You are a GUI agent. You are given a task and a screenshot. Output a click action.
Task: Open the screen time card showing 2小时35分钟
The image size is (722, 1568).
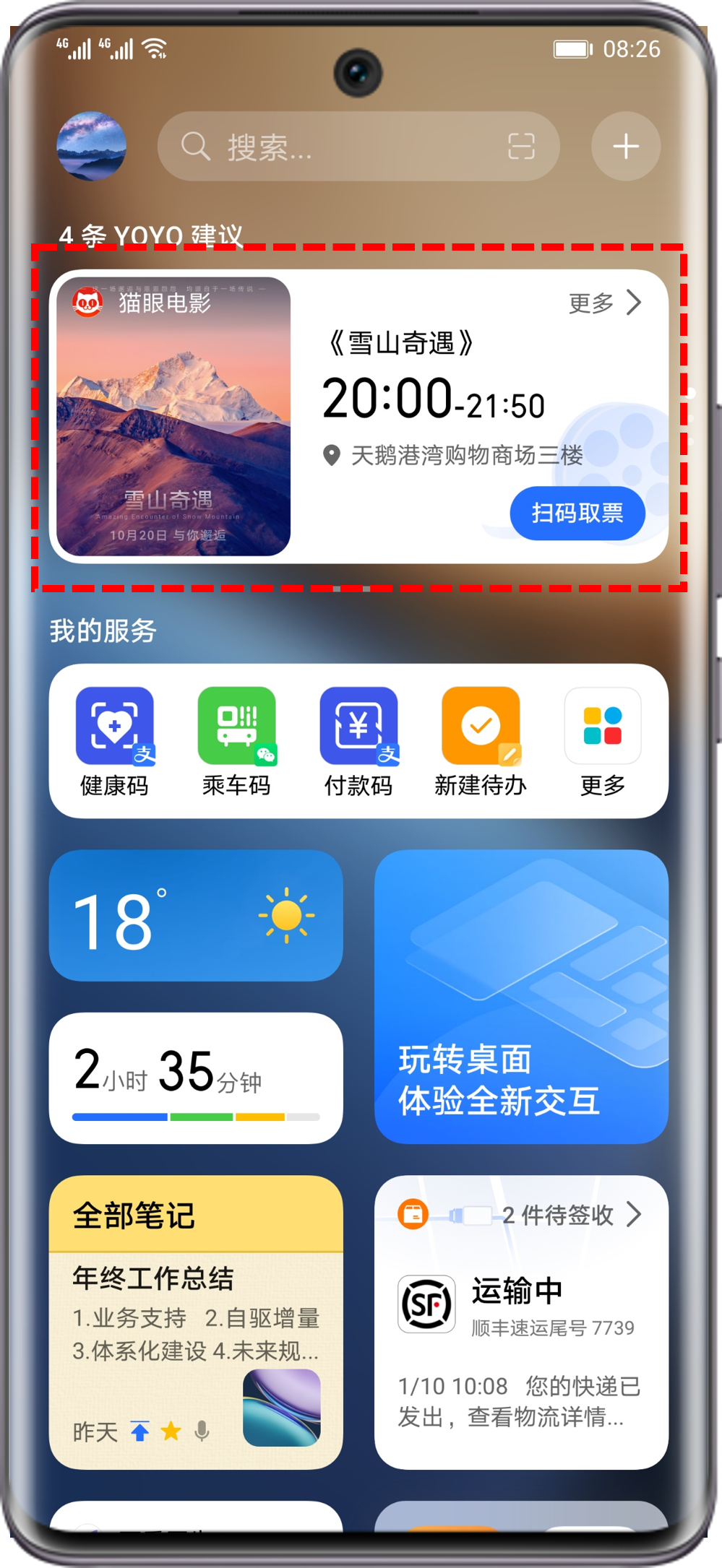pos(196,1078)
